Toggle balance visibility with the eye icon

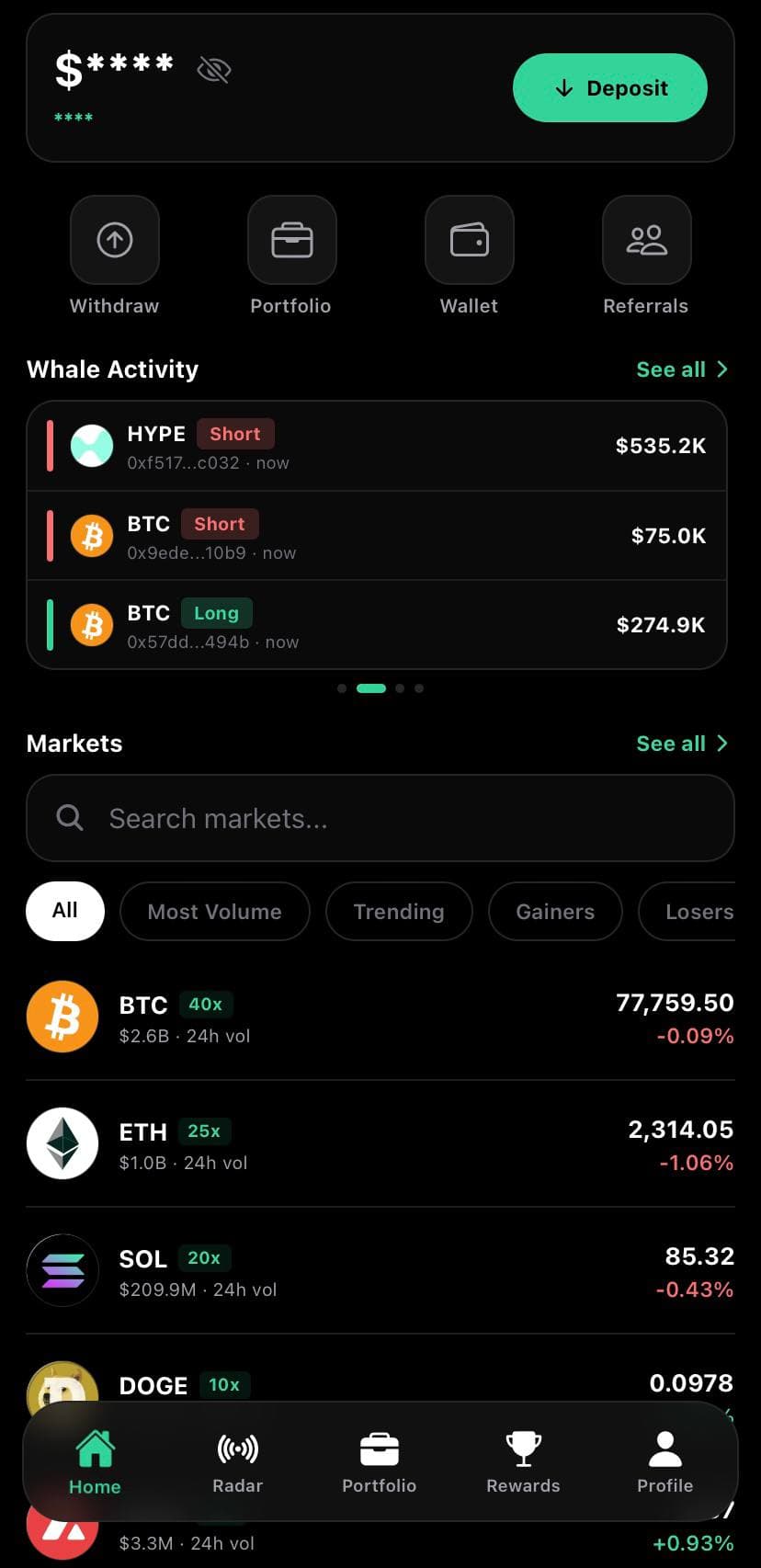click(213, 69)
